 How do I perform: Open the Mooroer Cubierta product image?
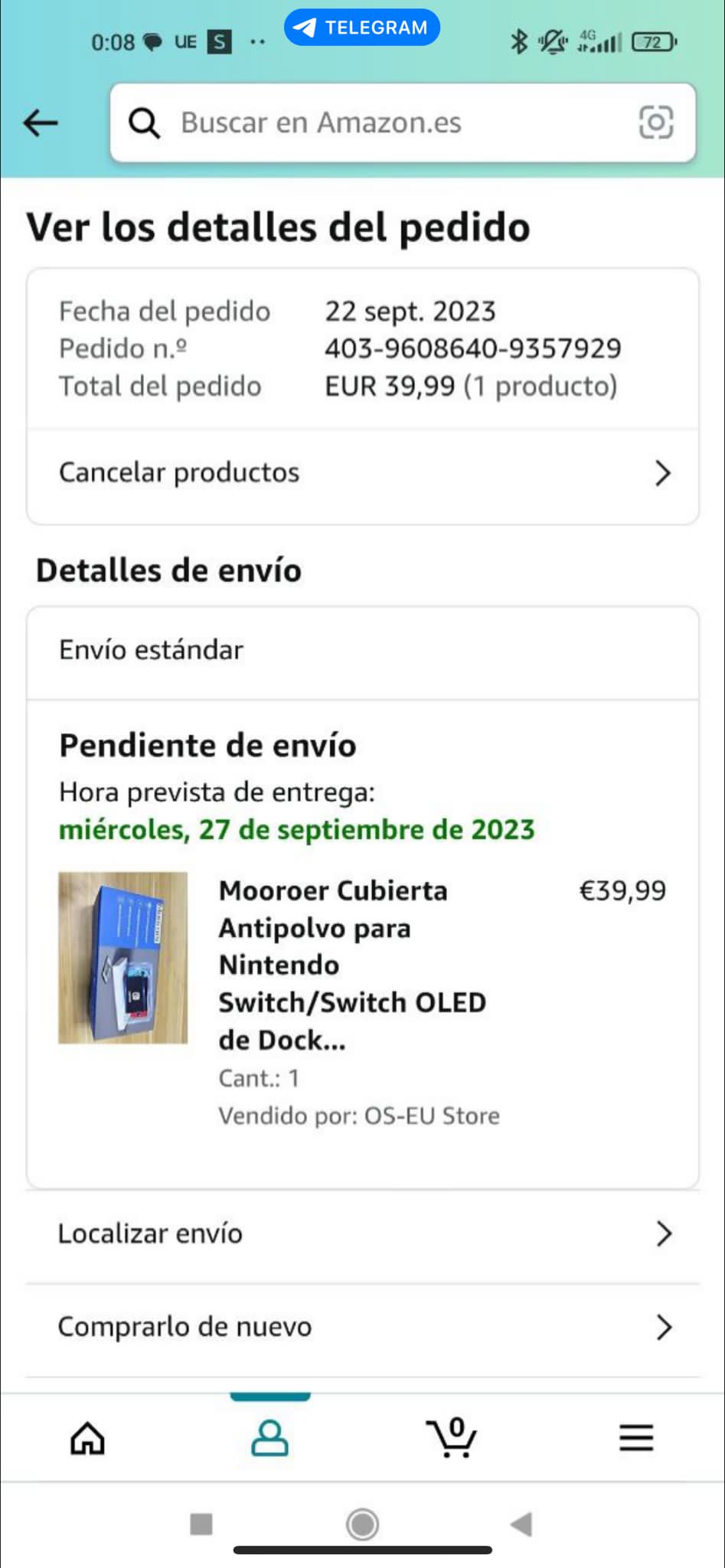123,957
